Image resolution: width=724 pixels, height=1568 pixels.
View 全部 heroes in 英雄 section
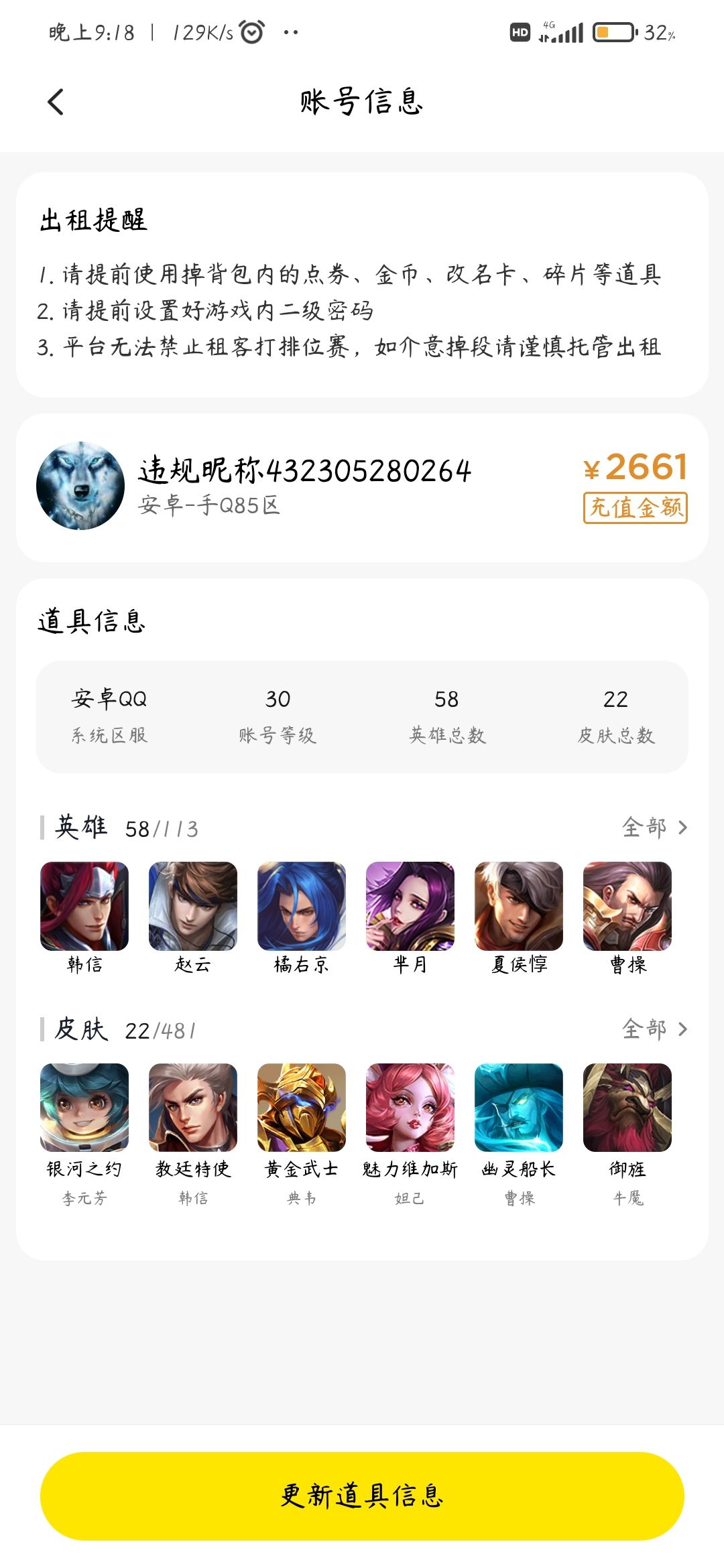point(654,828)
